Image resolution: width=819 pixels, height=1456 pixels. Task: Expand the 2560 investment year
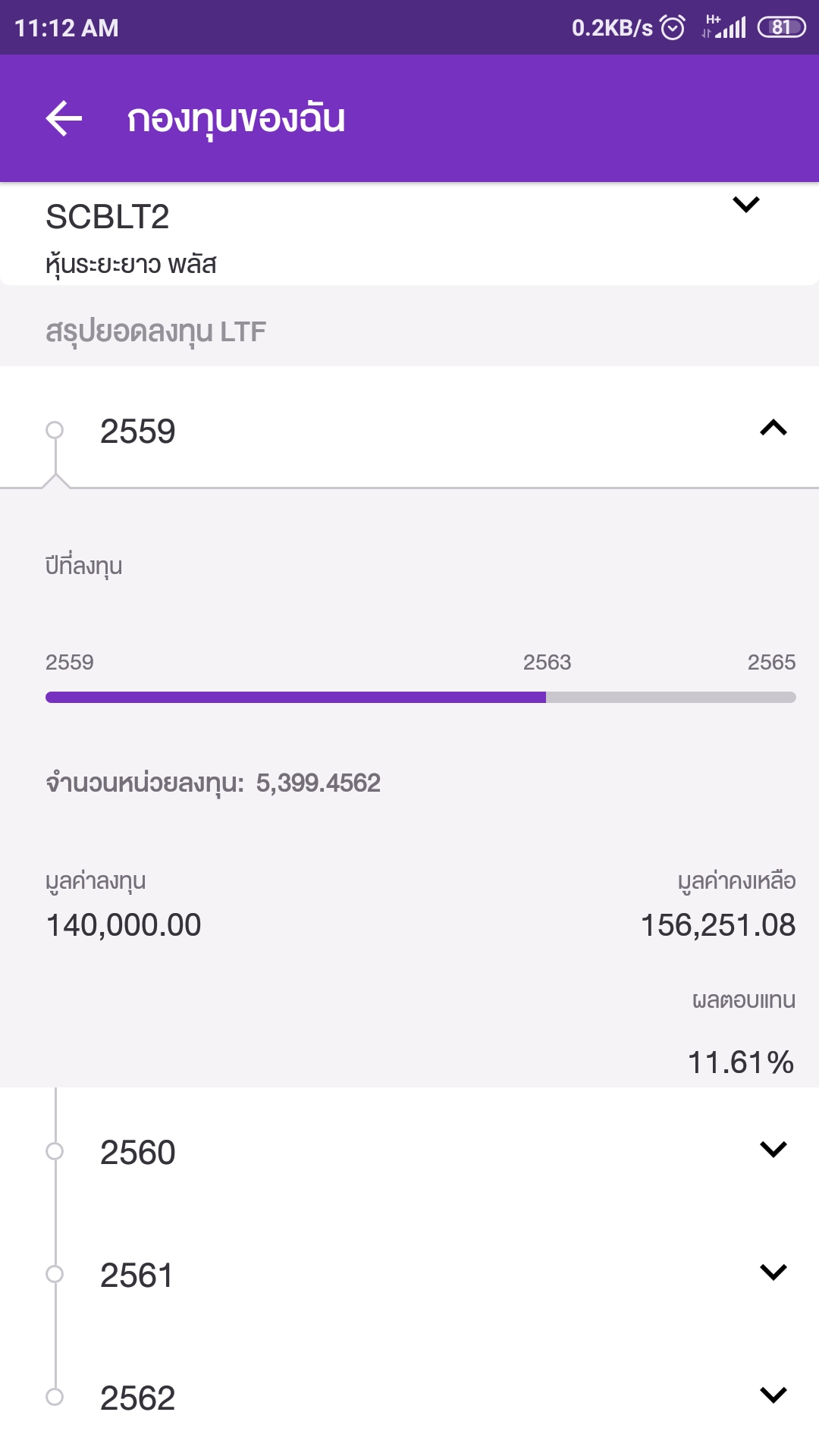tap(773, 1150)
